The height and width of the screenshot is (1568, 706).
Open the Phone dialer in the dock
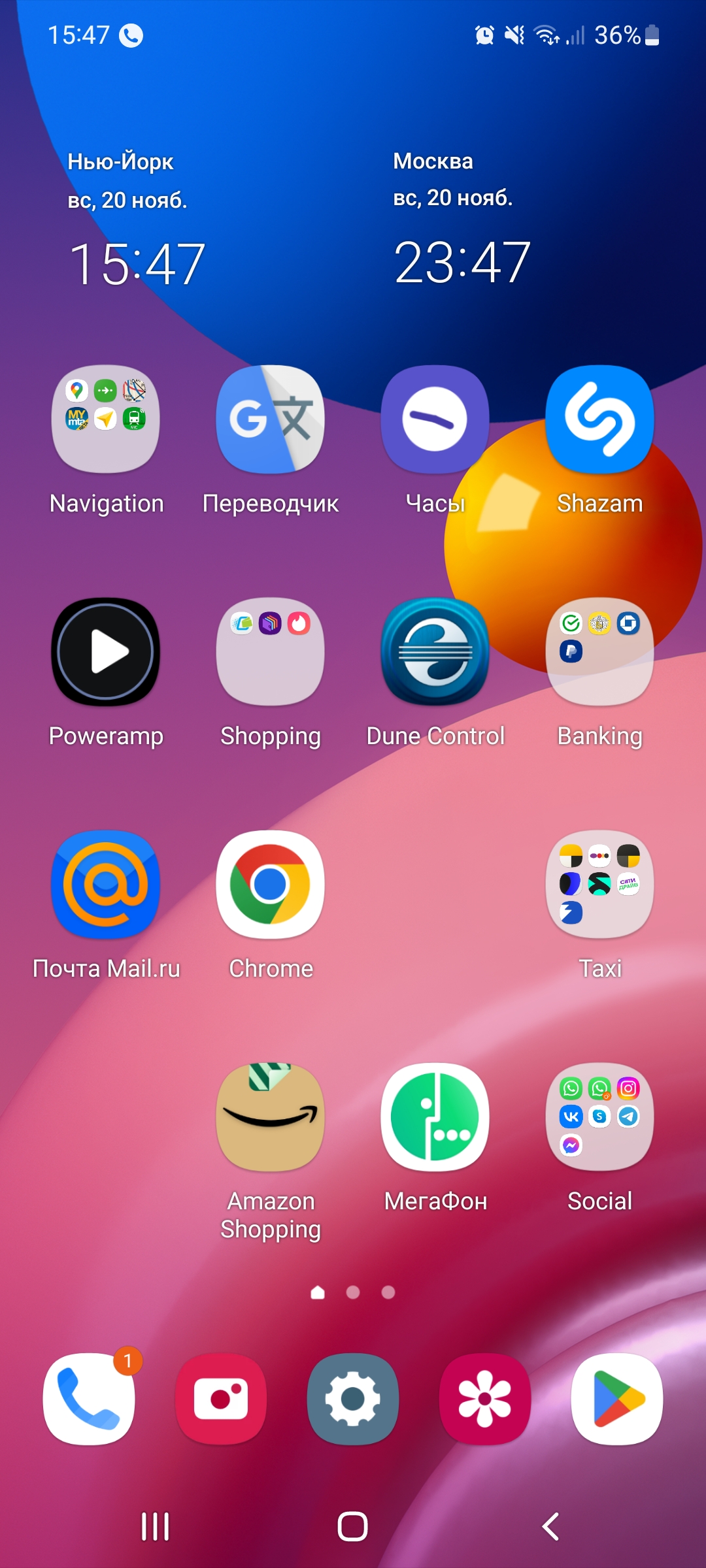89,1399
